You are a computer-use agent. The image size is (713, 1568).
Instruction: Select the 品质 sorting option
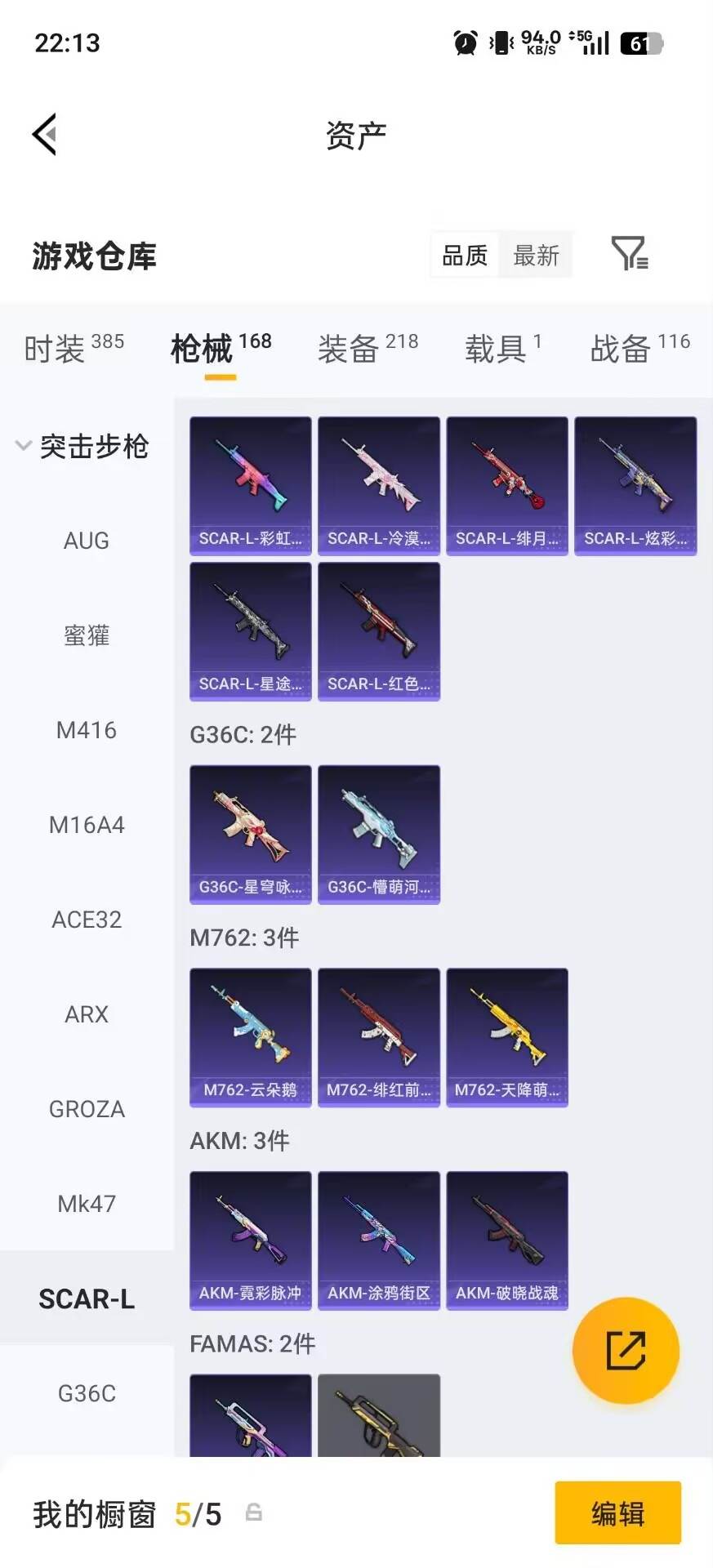point(462,255)
